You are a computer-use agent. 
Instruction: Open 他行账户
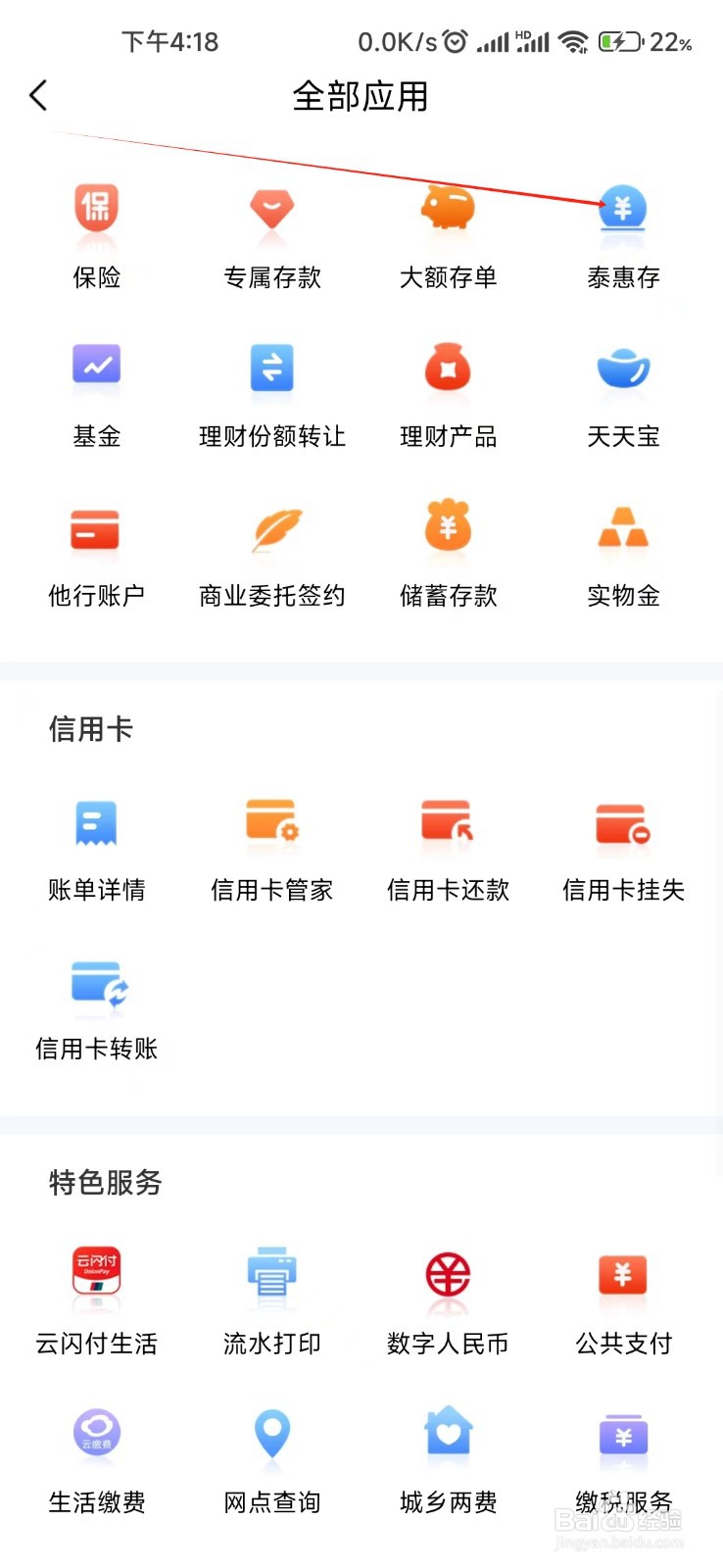click(x=96, y=557)
